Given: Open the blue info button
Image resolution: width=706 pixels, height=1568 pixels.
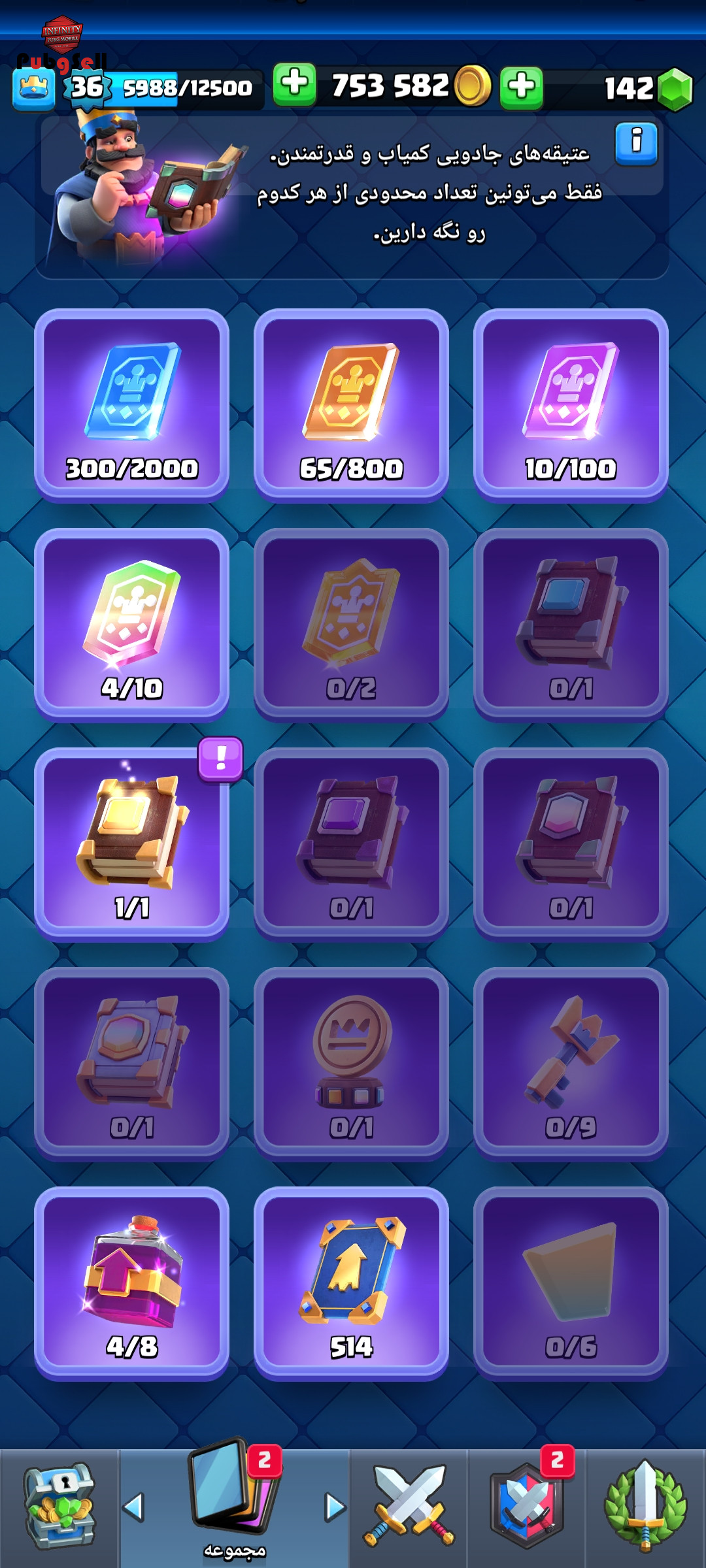Looking at the screenshot, I should [x=636, y=144].
